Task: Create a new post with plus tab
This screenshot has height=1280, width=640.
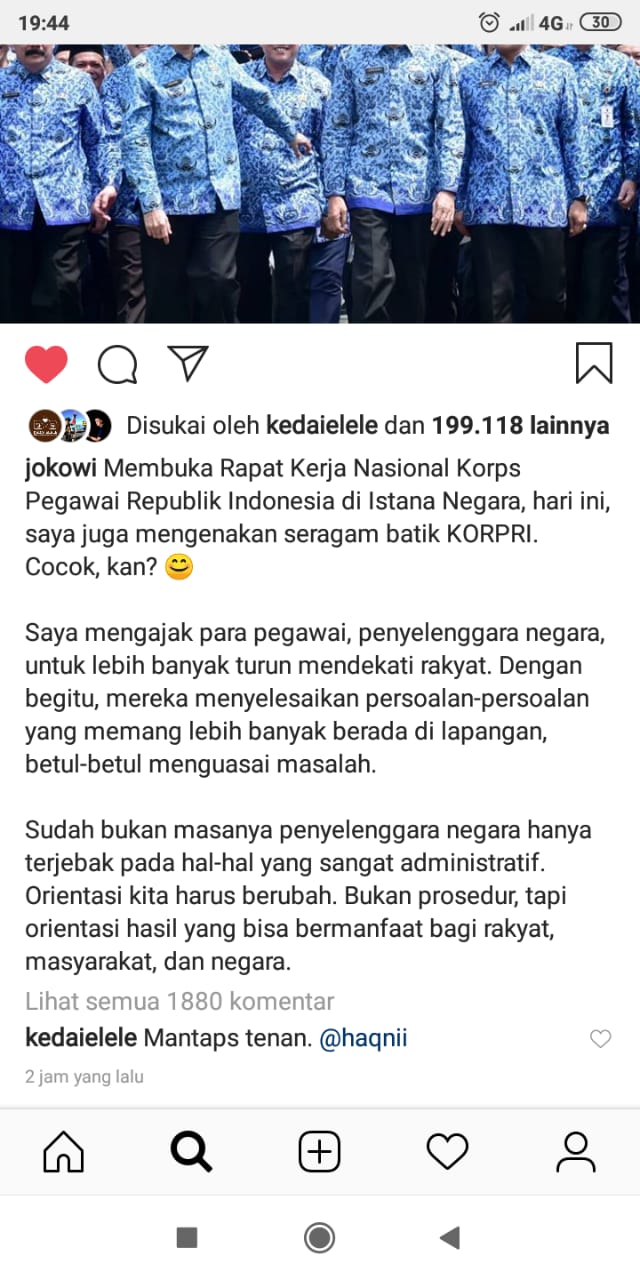Action: pyautogui.click(x=320, y=1152)
